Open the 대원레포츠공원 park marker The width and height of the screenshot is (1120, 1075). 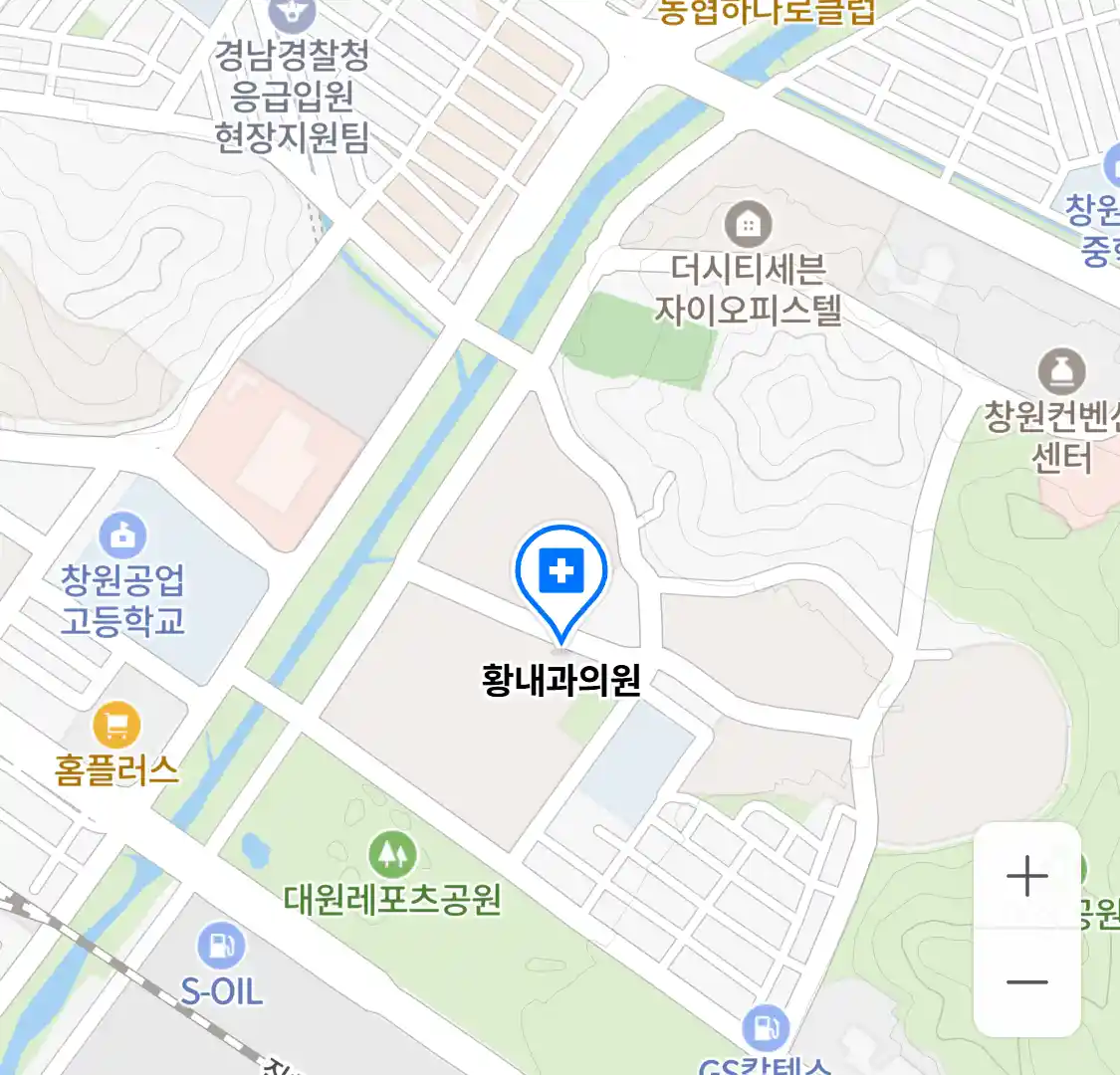392,854
